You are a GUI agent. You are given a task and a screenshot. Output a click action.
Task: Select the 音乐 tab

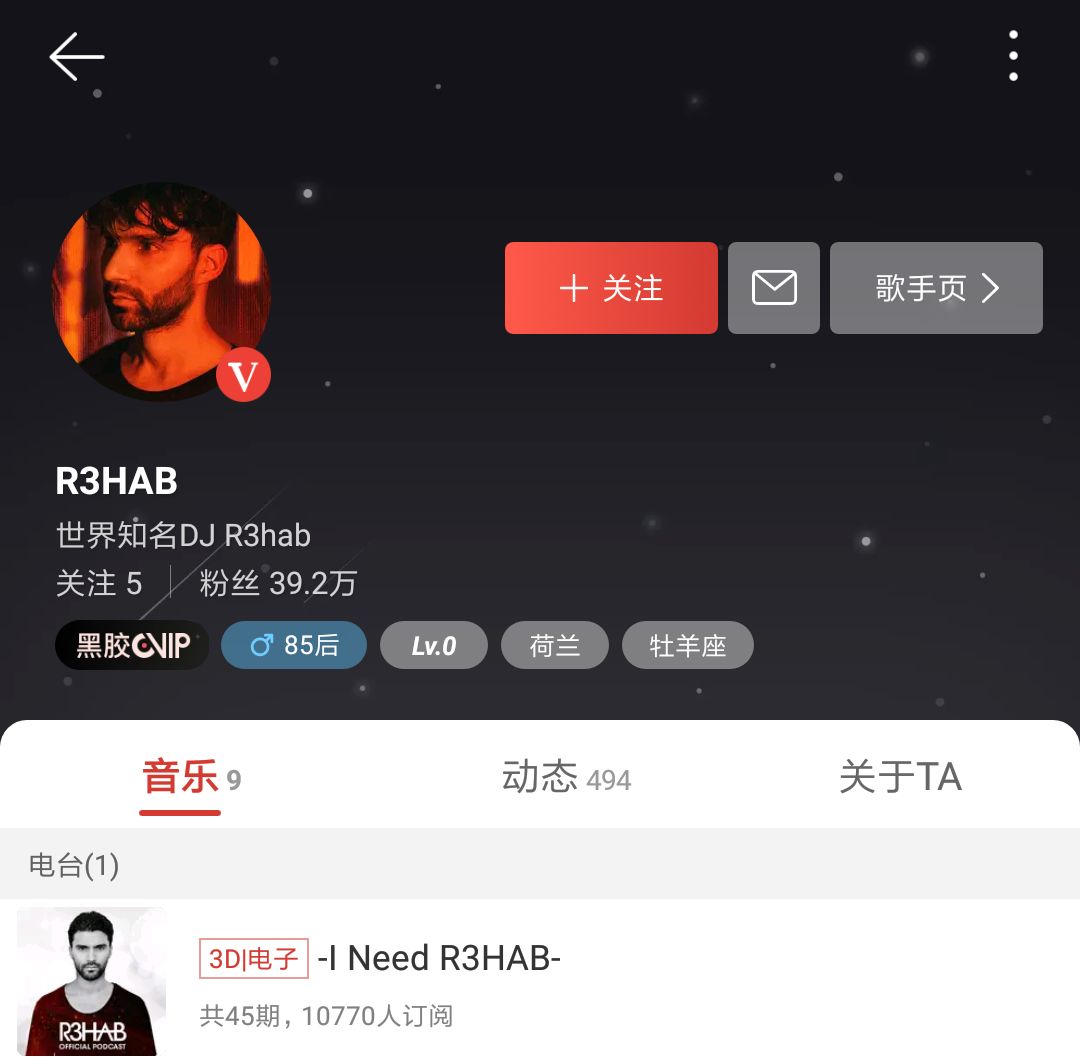tap(190, 777)
